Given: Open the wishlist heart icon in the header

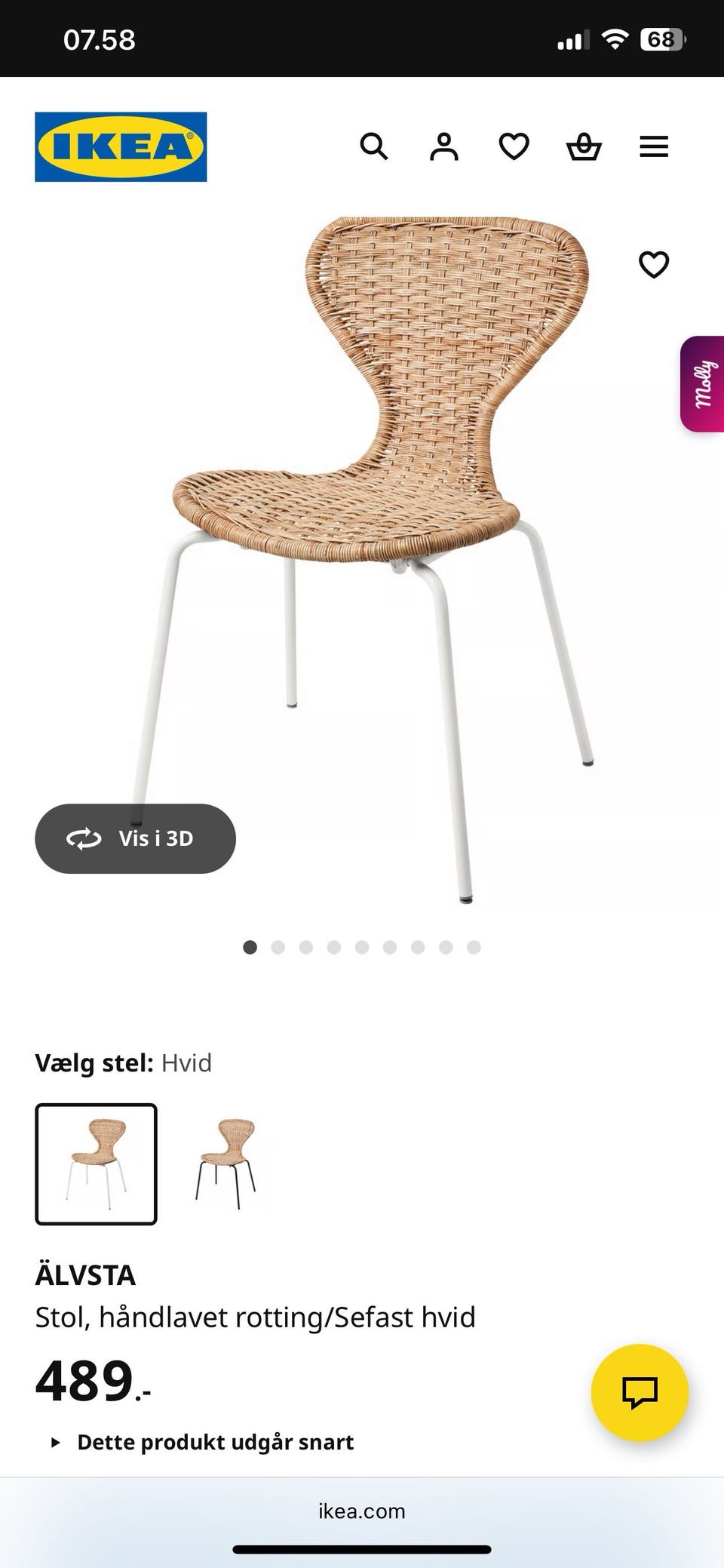Looking at the screenshot, I should 514,146.
